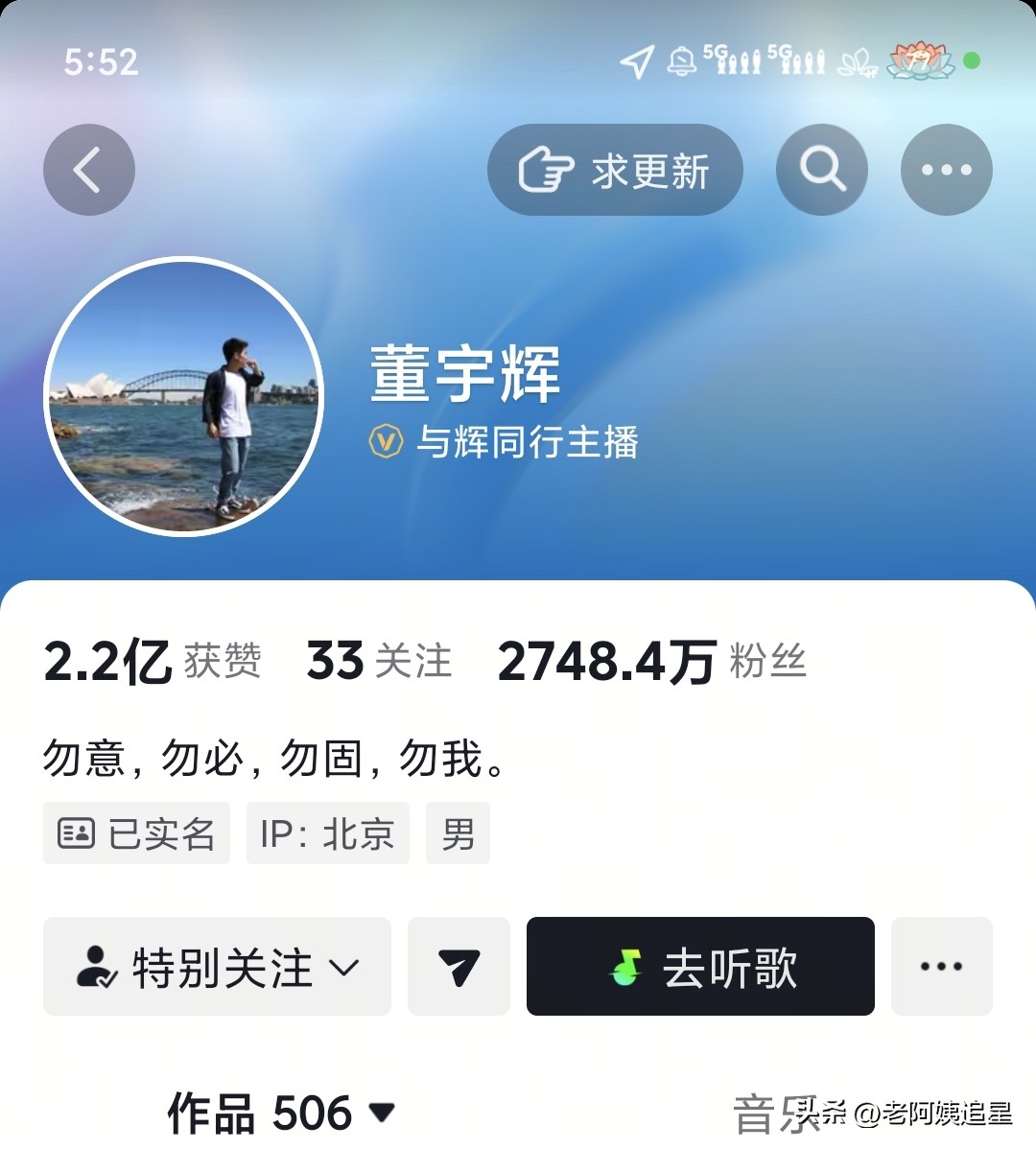This screenshot has height=1149, width=1036.
Task: Send a message via the paper plane button
Action: pos(459,967)
